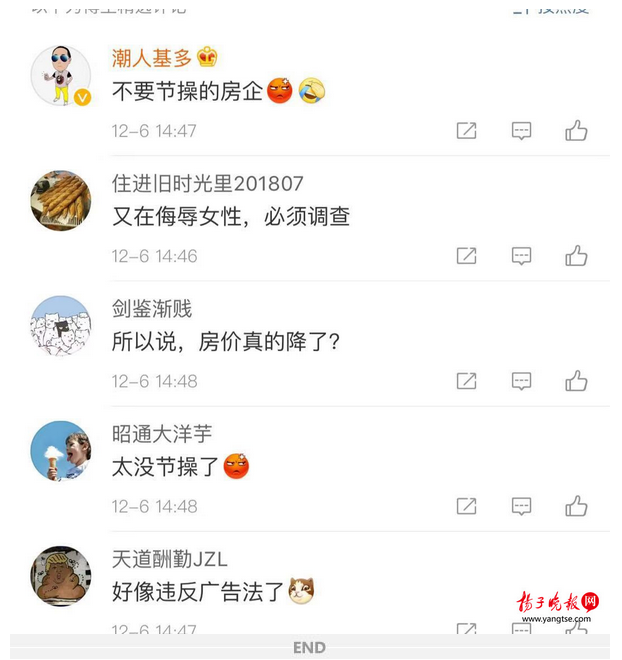
Task: Open 昭通大洋芋's profile avatar
Action: pos(60,451)
